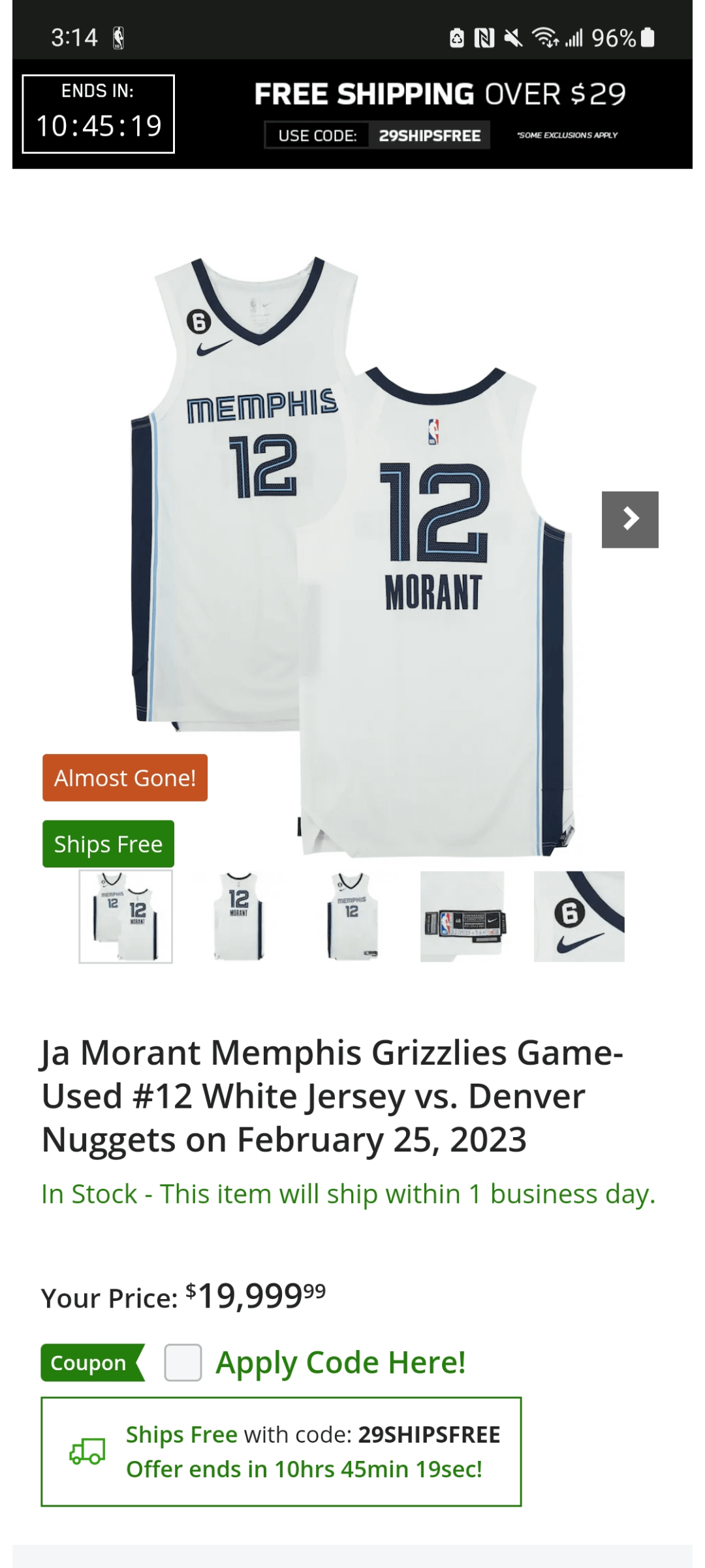This screenshot has height=1568, width=705.
Task: Select the first thumbnail with both jerseys
Action: click(x=126, y=917)
